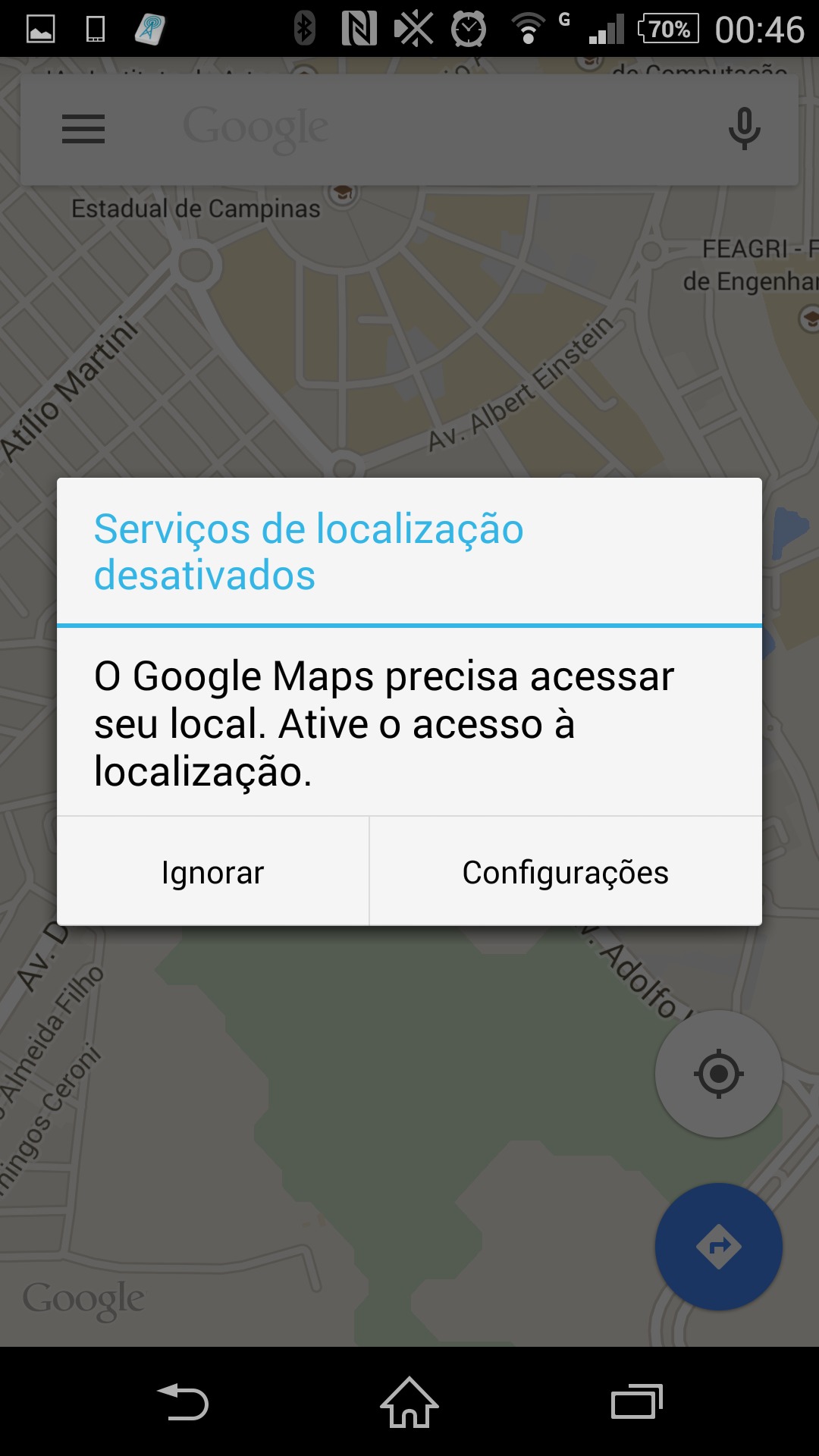
Task: Dismiss the dialog with Ignorar
Action: point(212,872)
